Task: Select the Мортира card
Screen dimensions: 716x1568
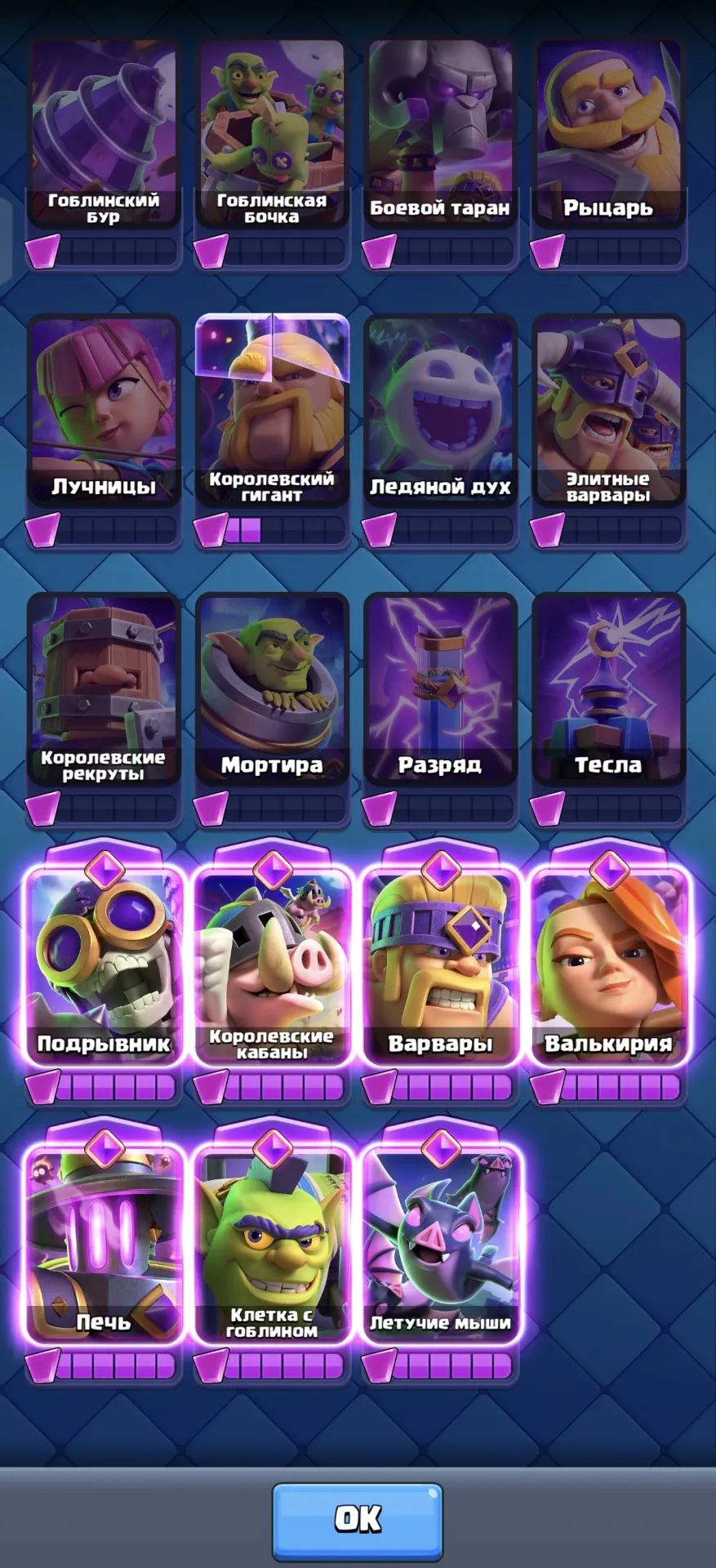Action: pos(272,689)
